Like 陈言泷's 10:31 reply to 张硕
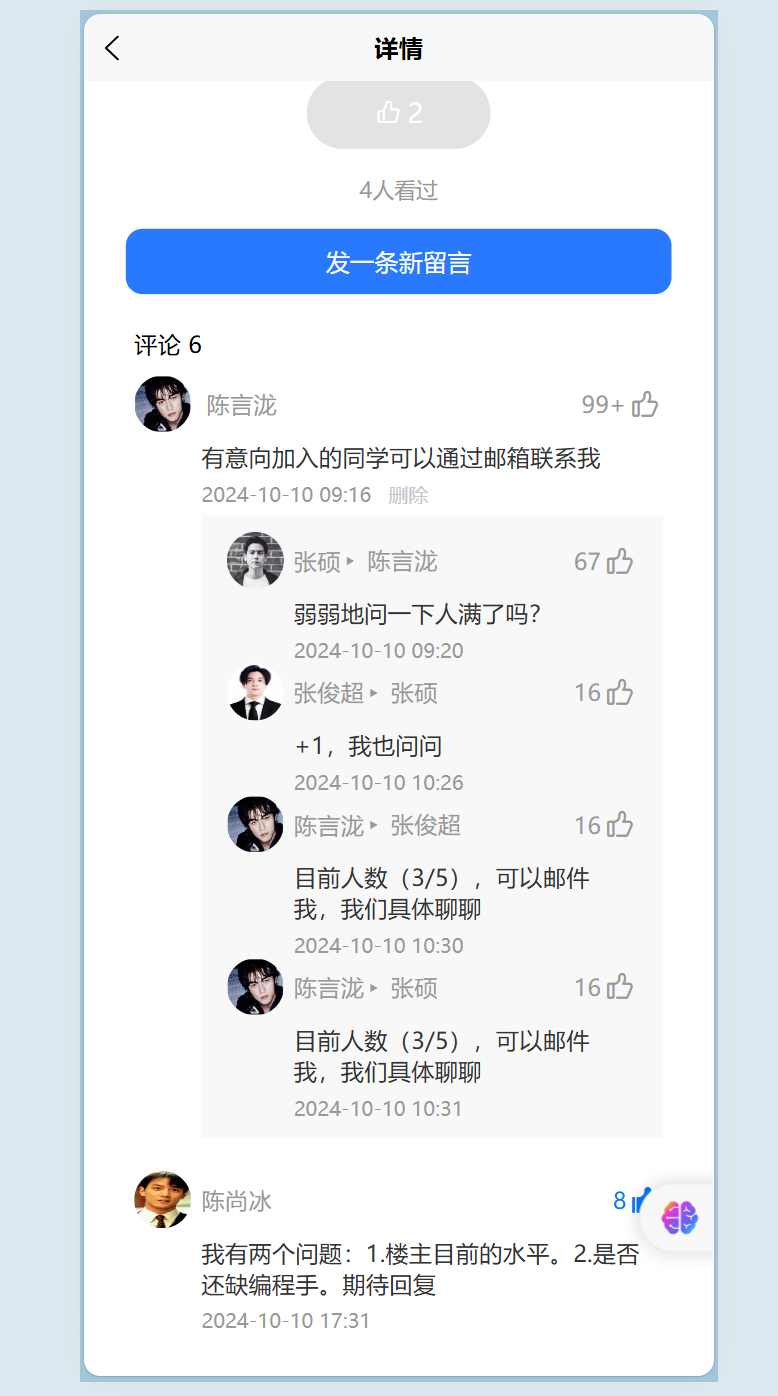778x1396 pixels. [x=620, y=988]
